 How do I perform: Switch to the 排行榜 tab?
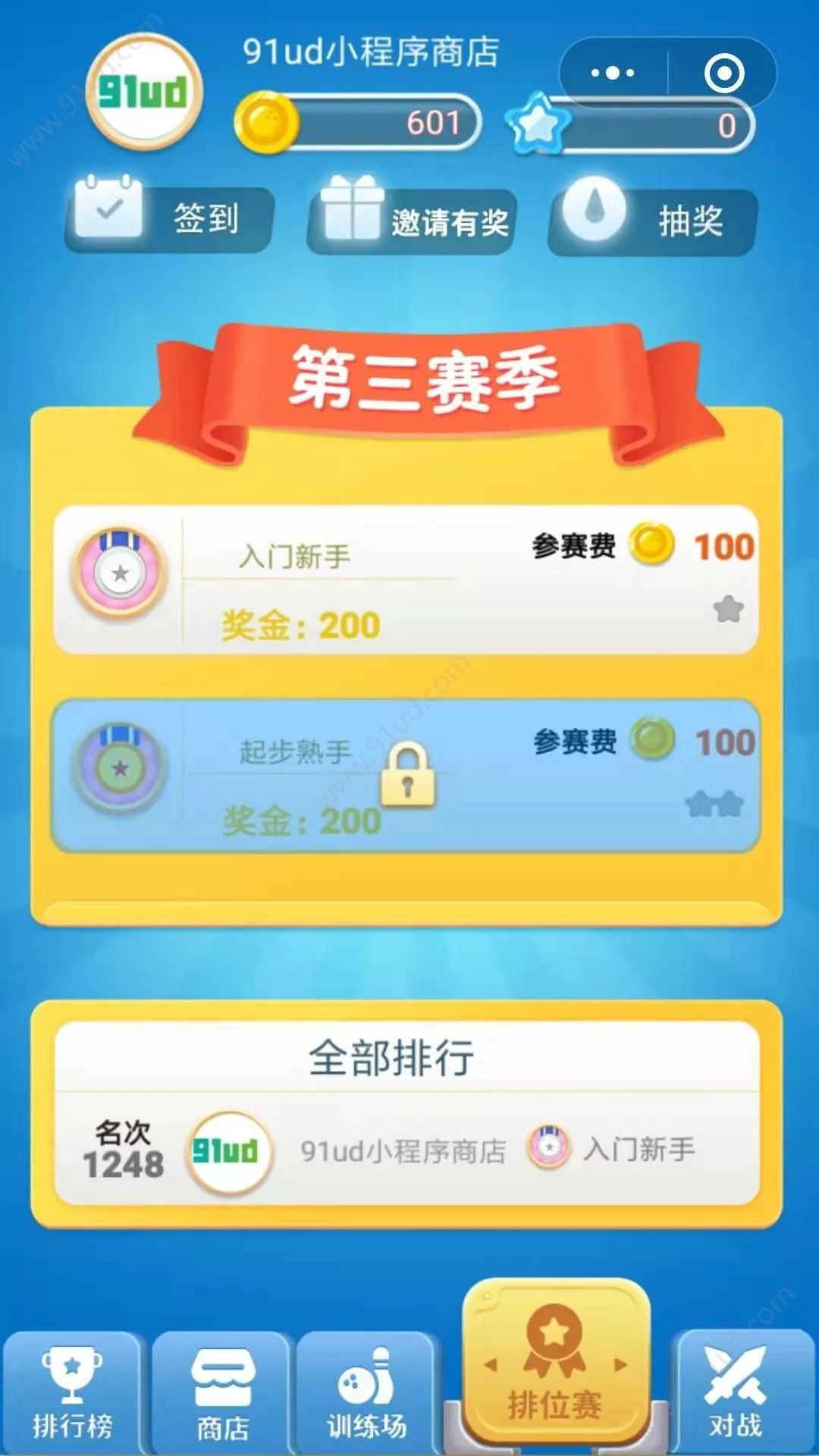(x=72, y=1394)
